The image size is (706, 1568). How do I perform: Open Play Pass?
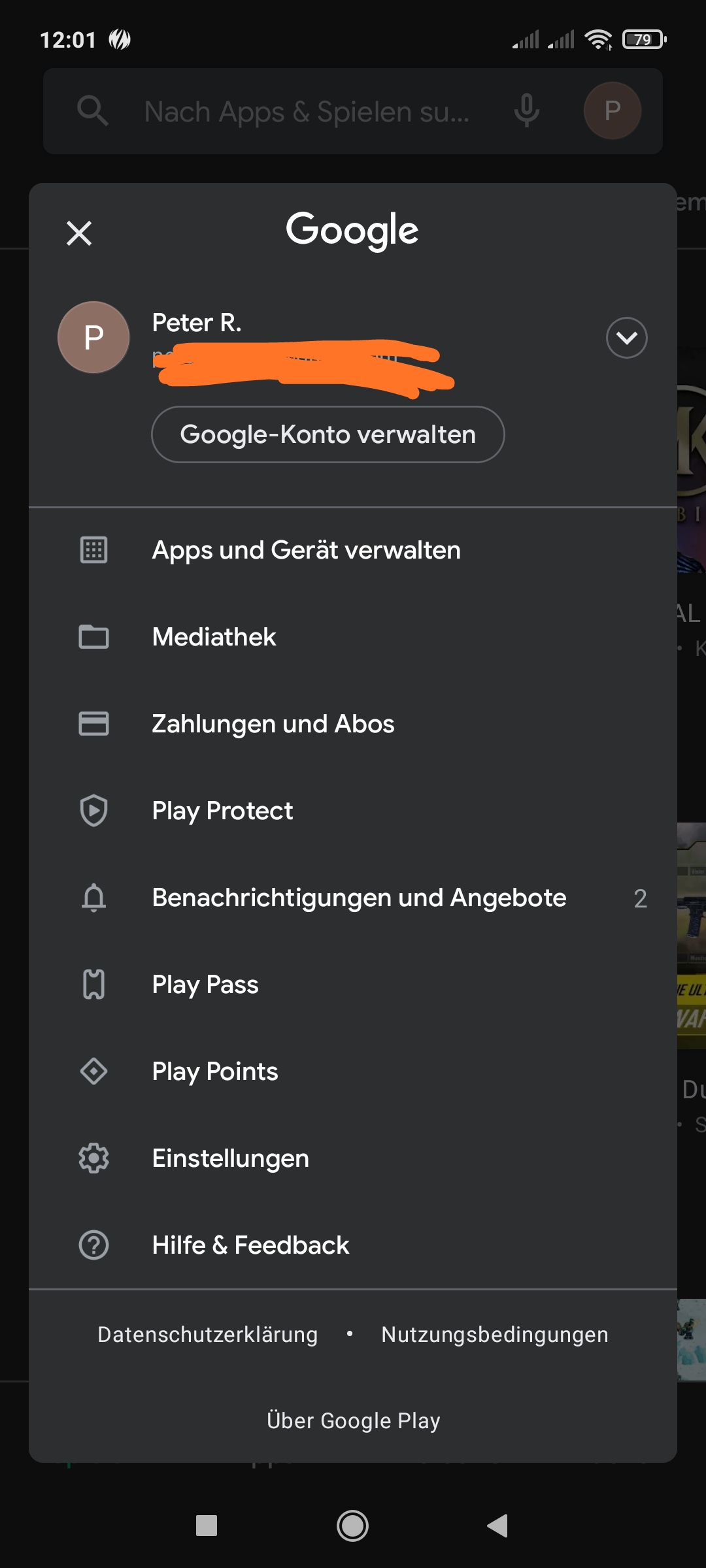[205, 985]
